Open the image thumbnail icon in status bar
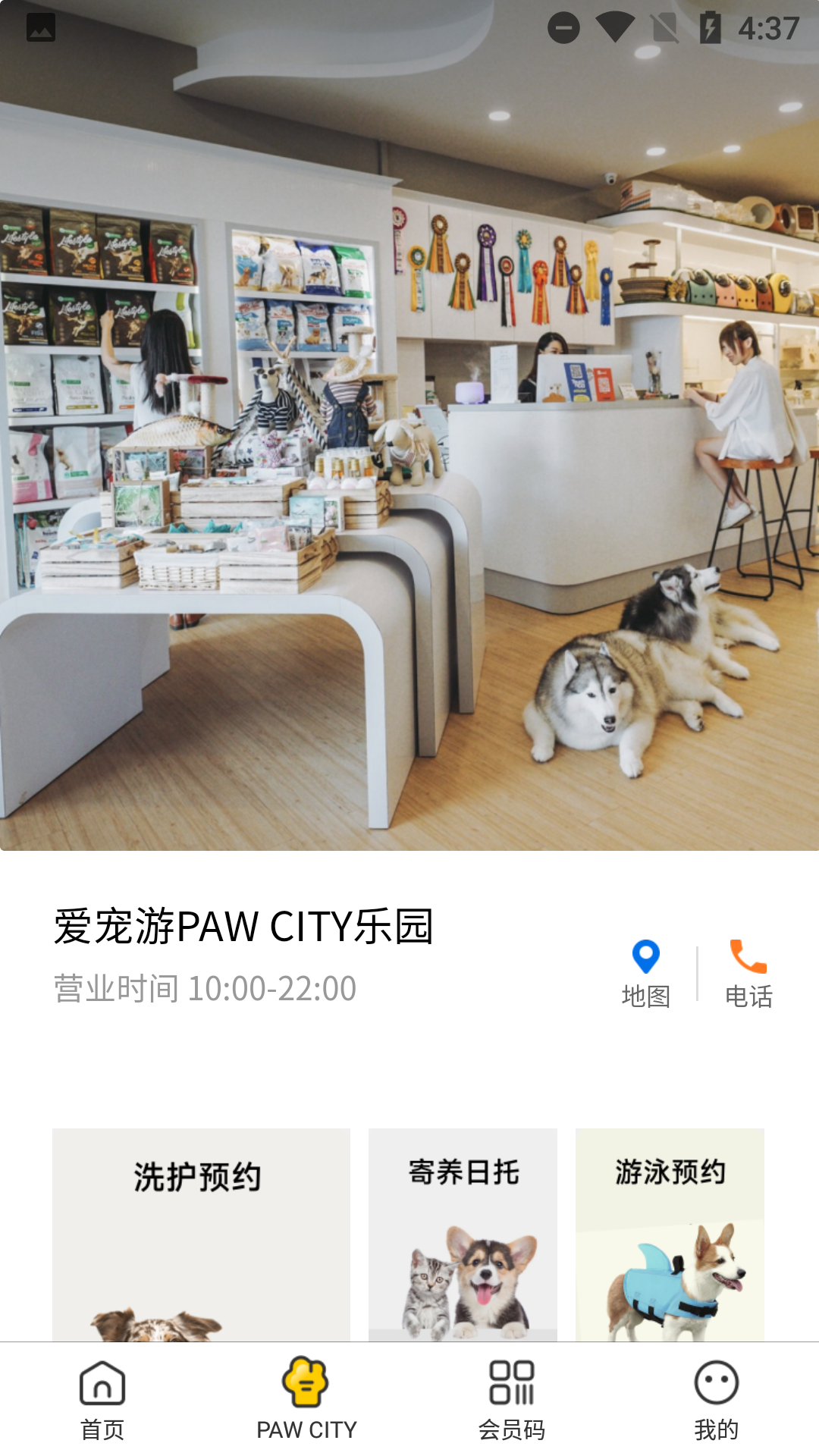 pos(42,27)
